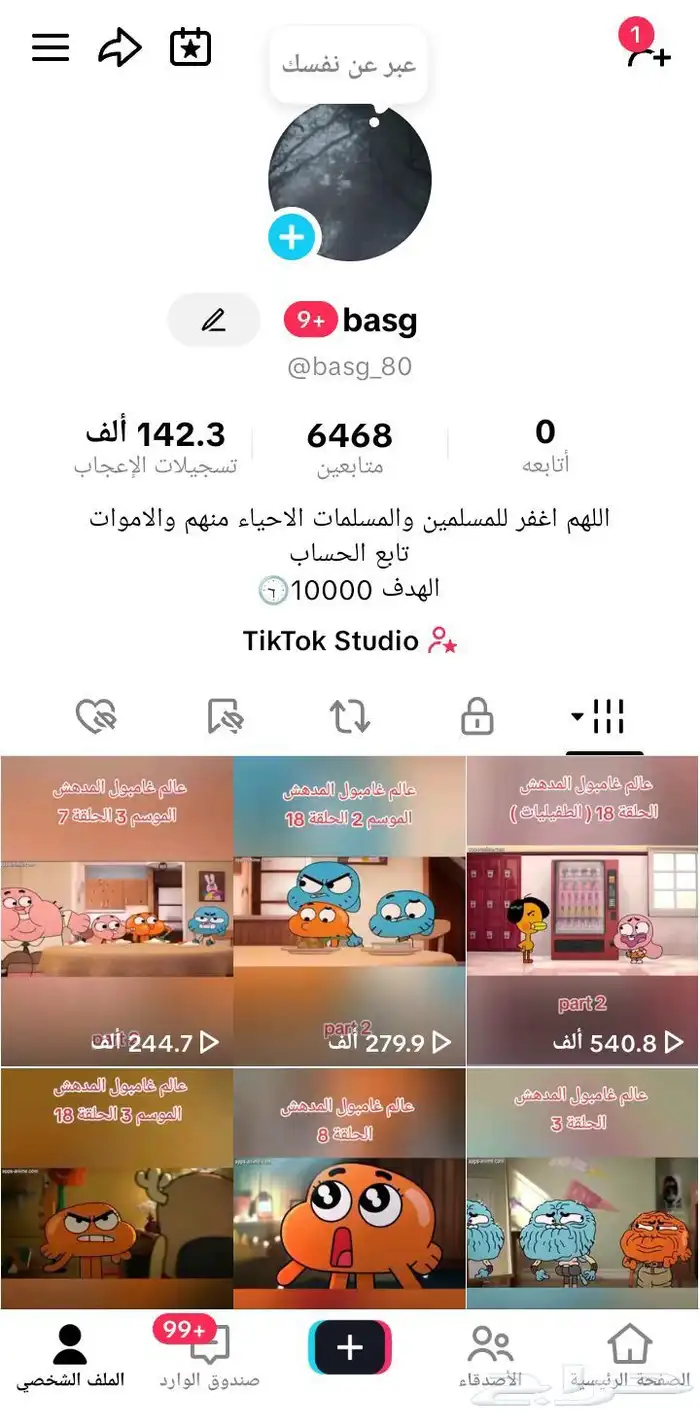The width and height of the screenshot is (700, 1418).
Task: Open the followers count 6468
Action: tap(350, 447)
